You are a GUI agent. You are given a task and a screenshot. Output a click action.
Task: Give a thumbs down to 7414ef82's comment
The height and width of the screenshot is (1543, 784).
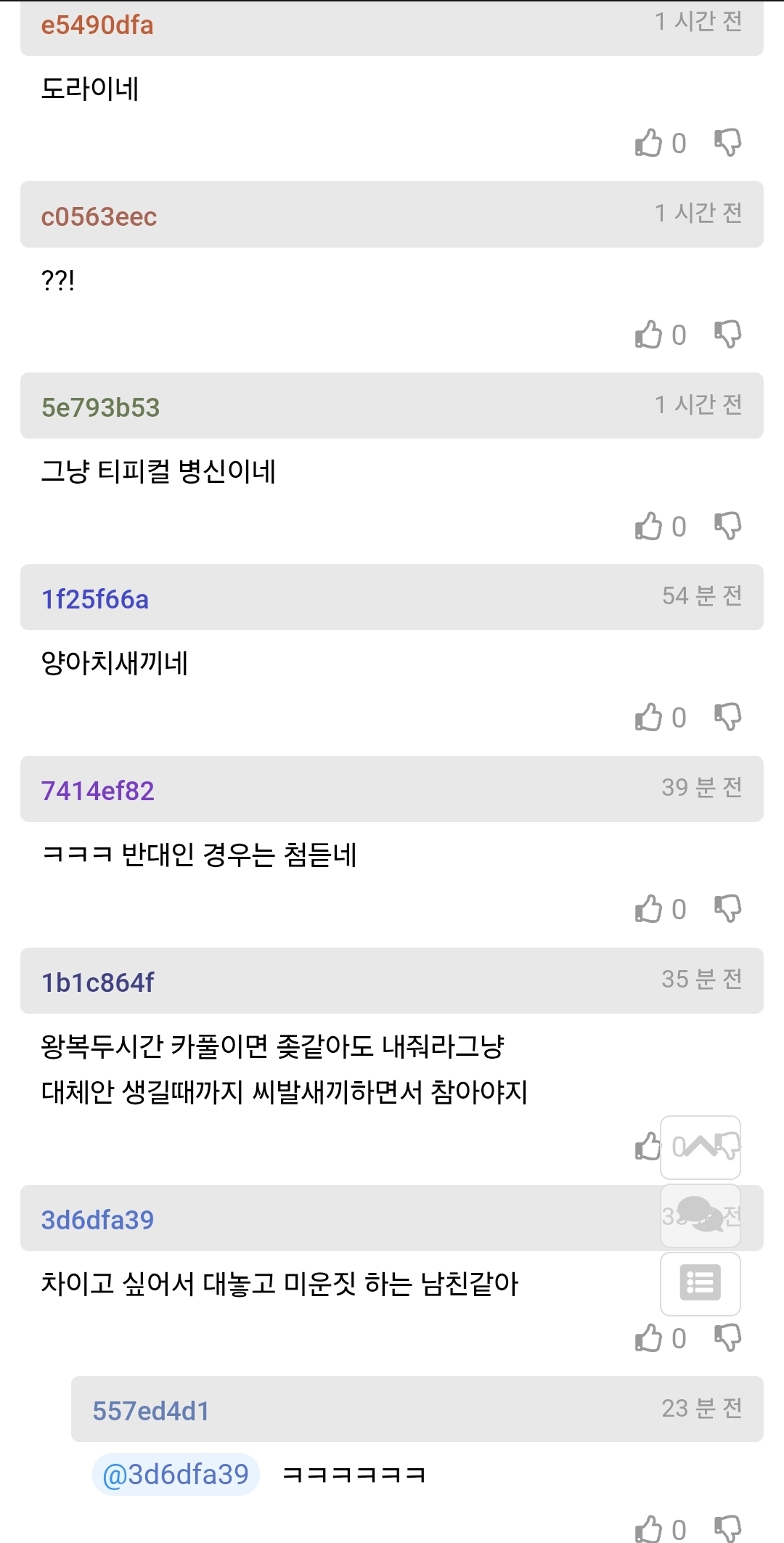pyautogui.click(x=727, y=909)
